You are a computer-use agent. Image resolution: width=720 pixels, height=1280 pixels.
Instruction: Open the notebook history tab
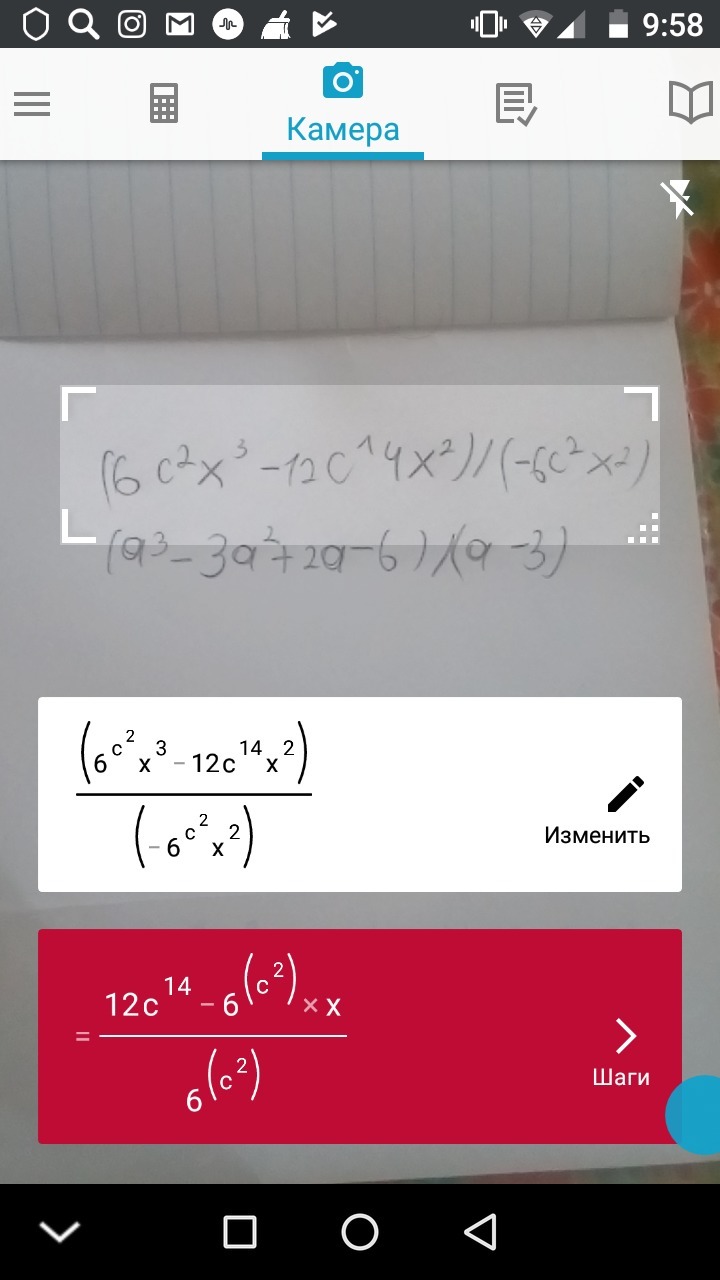click(516, 105)
